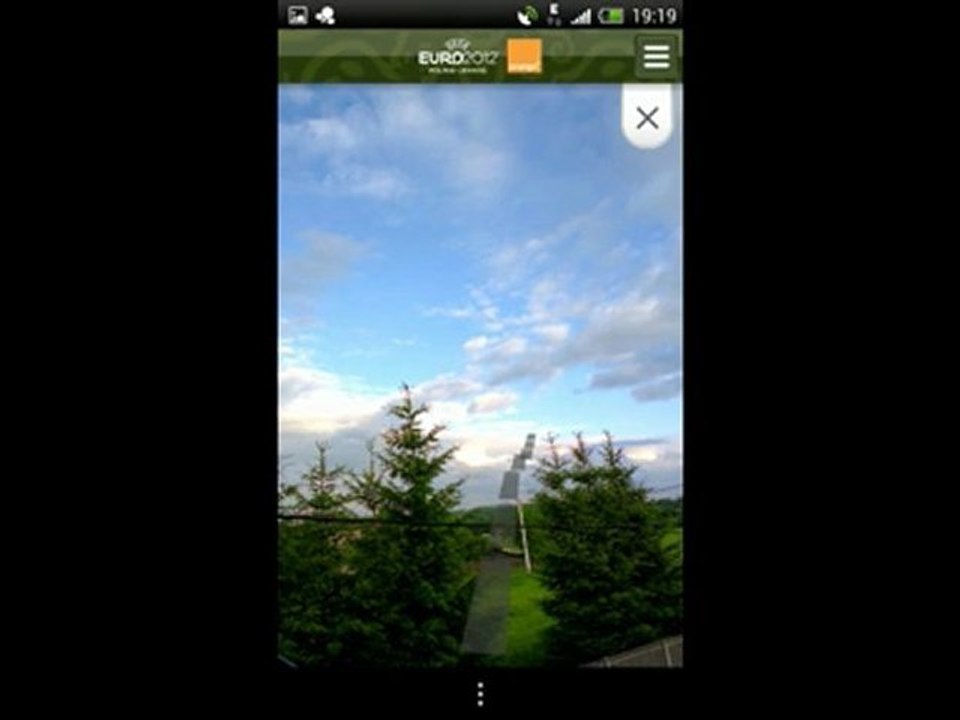Open the three-dot overflow menu
This screenshot has height=720, width=960.
point(480,694)
